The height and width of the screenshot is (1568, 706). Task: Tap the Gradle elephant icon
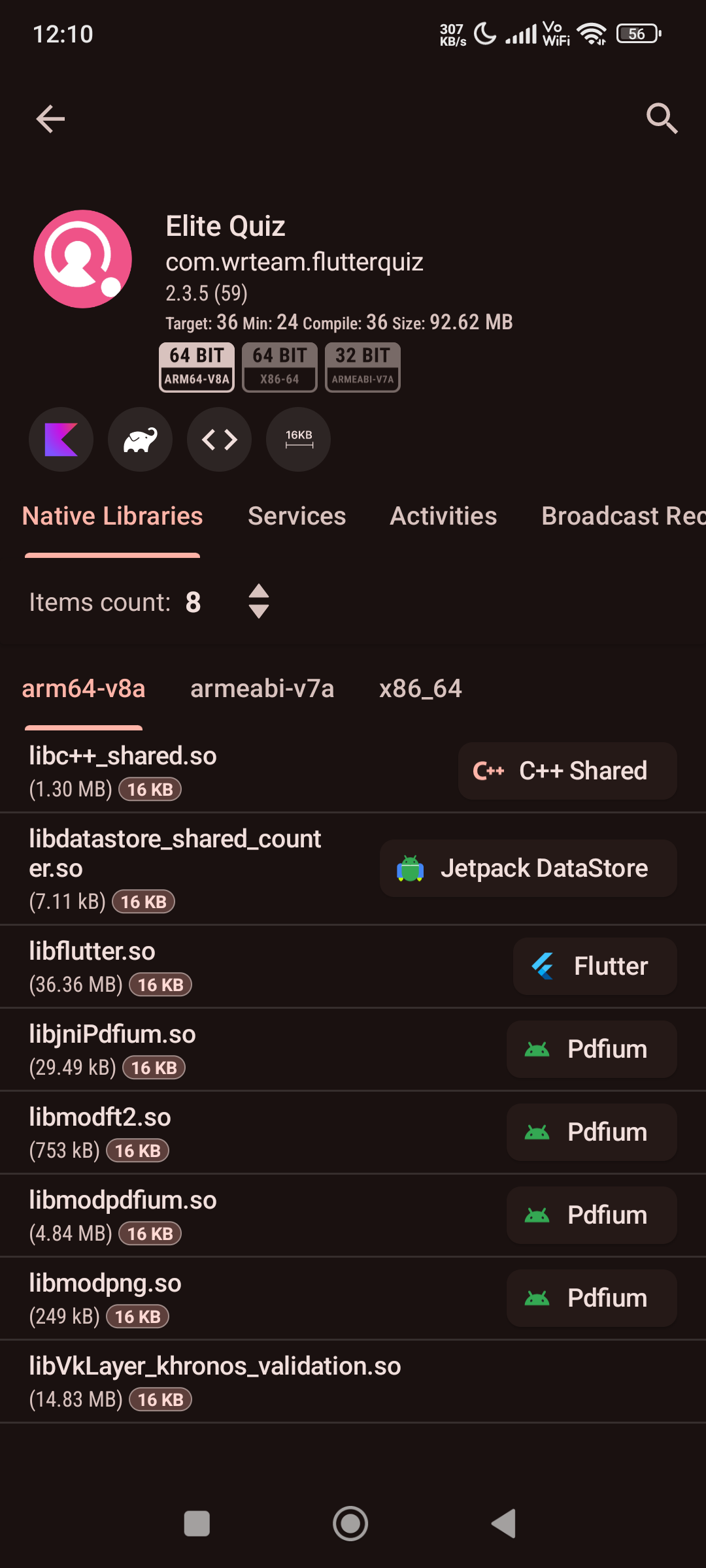(x=140, y=440)
